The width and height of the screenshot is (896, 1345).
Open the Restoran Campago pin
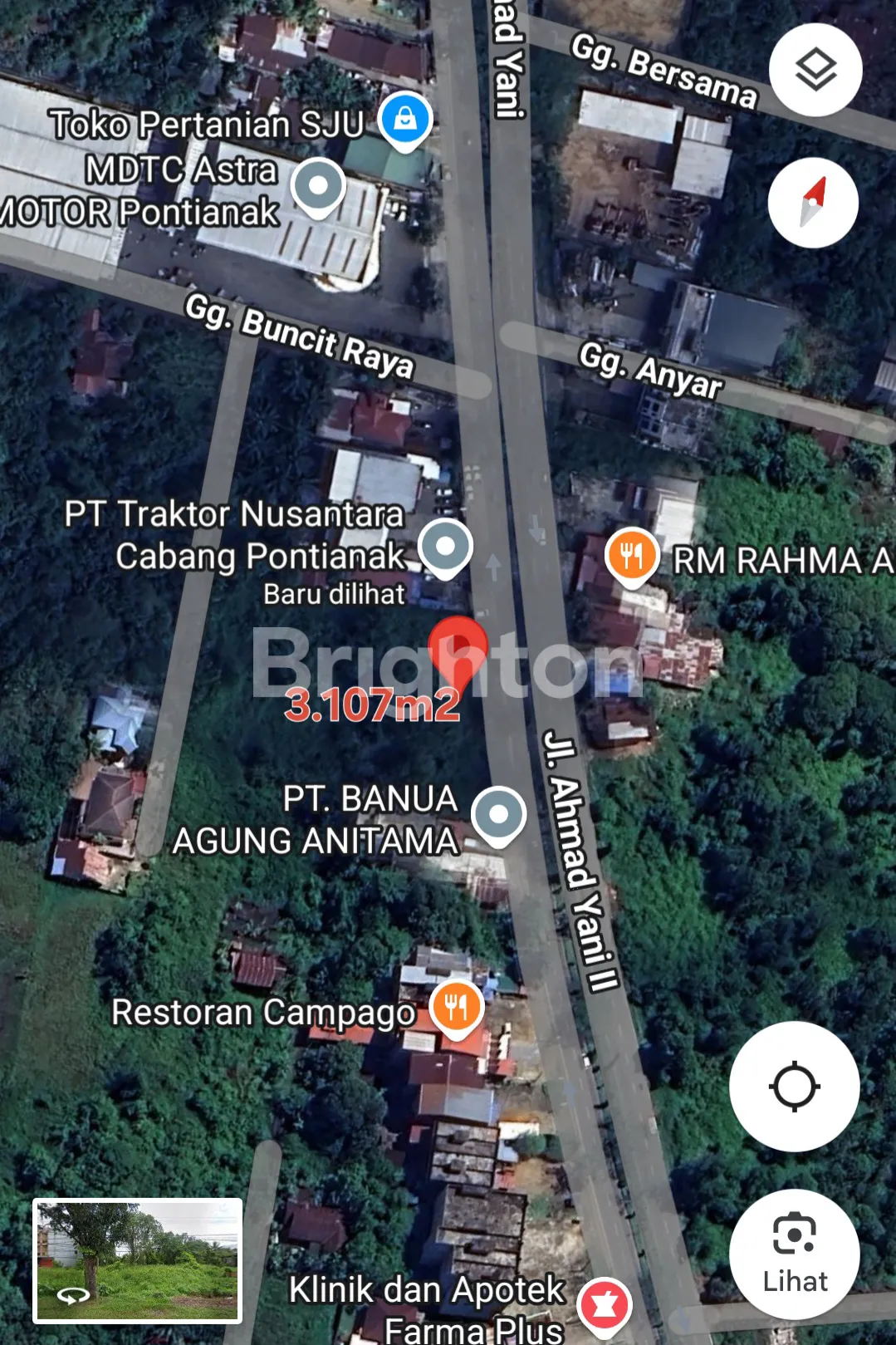(457, 1007)
